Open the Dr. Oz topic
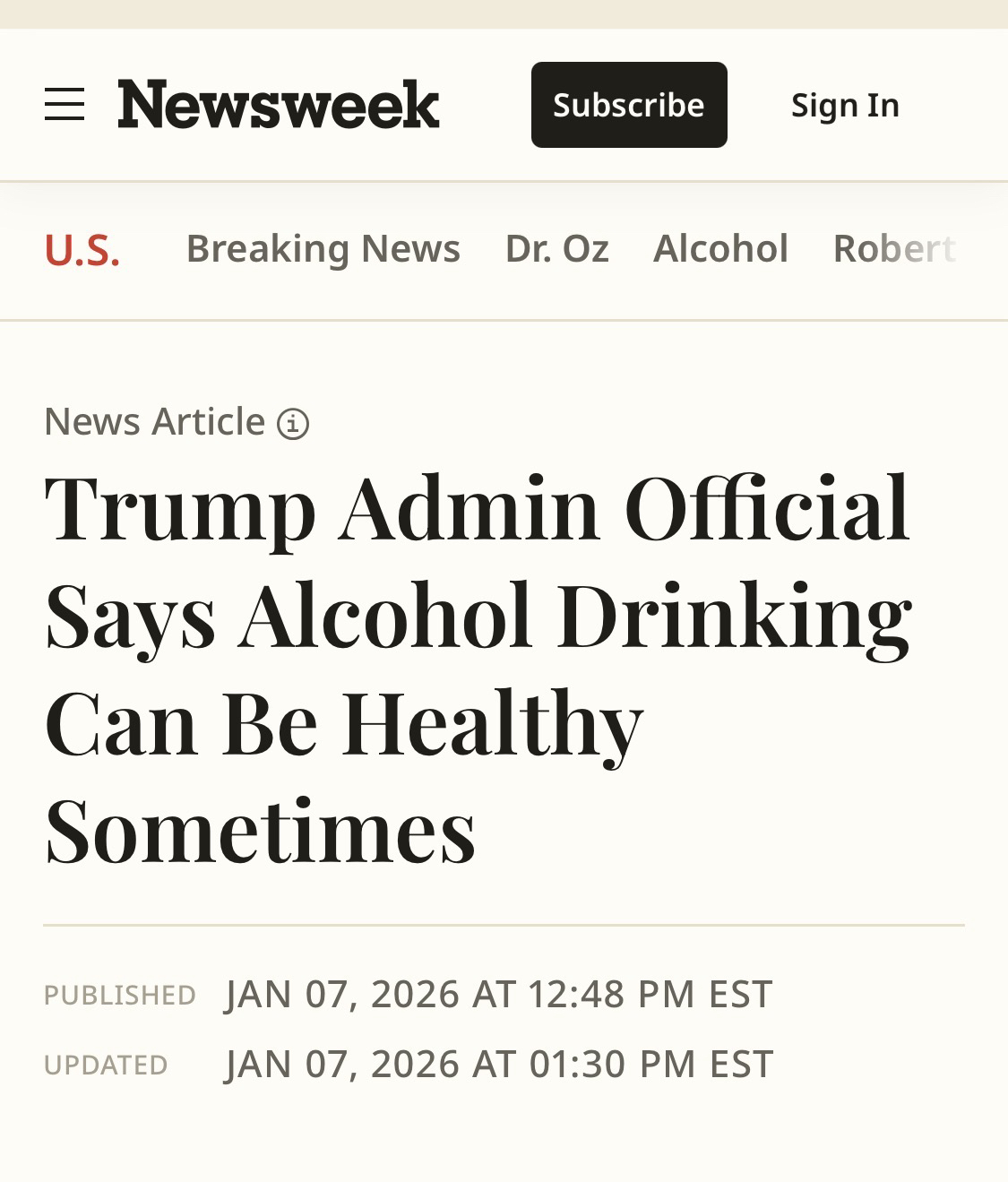The width and height of the screenshot is (1008, 1182). click(556, 248)
